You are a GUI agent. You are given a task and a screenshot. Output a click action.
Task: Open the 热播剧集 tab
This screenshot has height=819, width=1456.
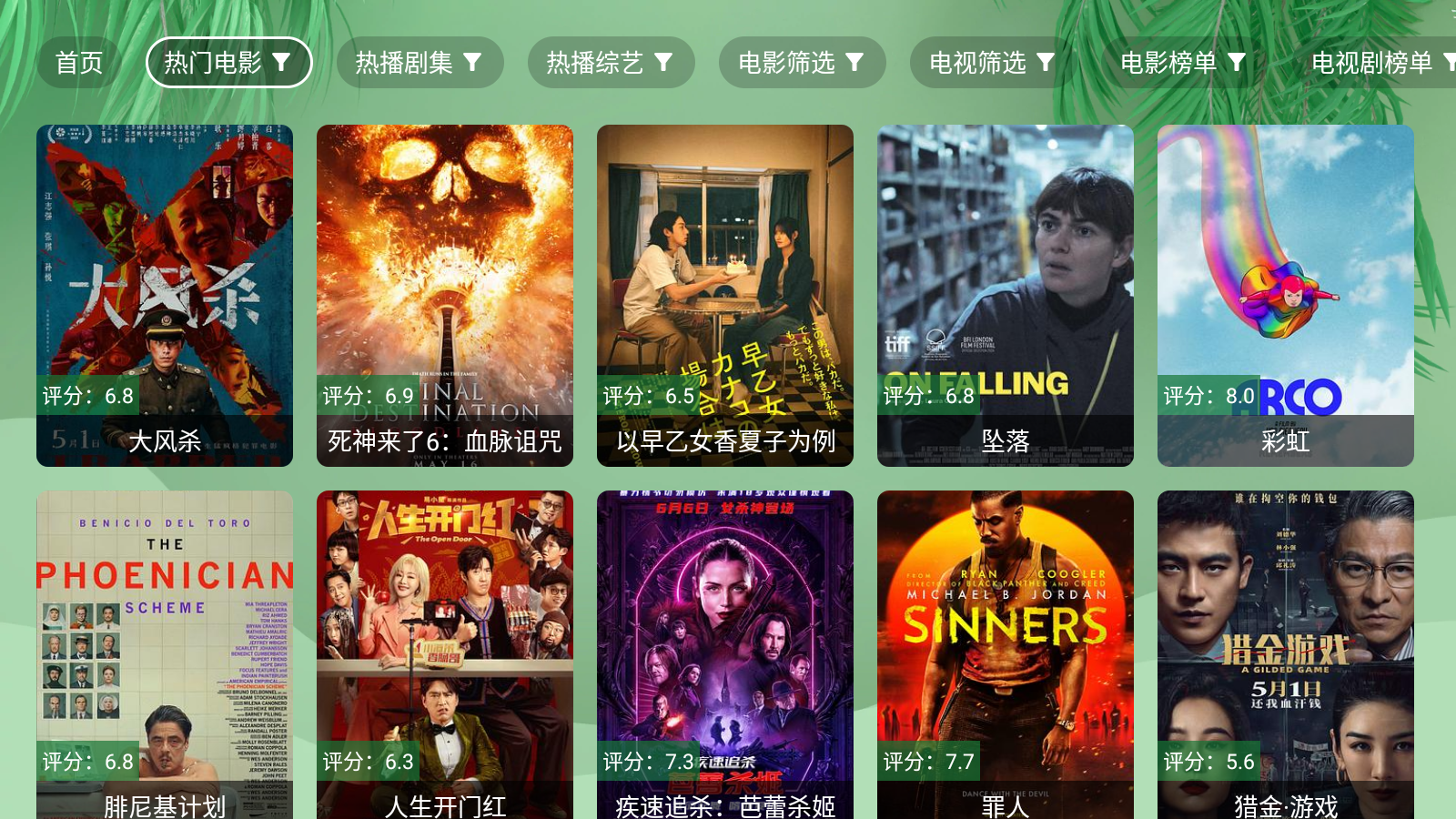(x=420, y=63)
